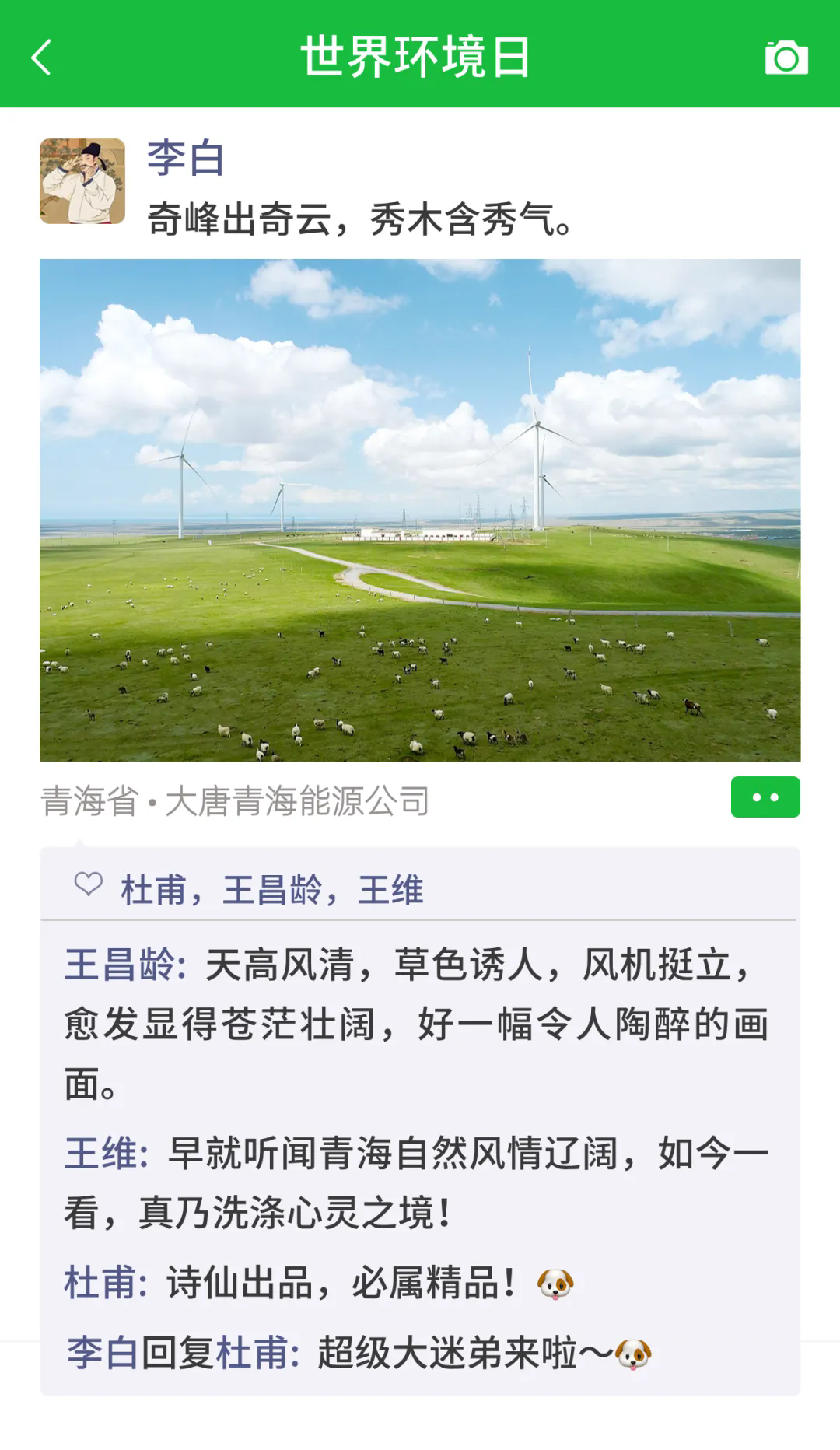This screenshot has height=1450, width=840.
Task: Open the camera to post a moment
Action: (786, 58)
